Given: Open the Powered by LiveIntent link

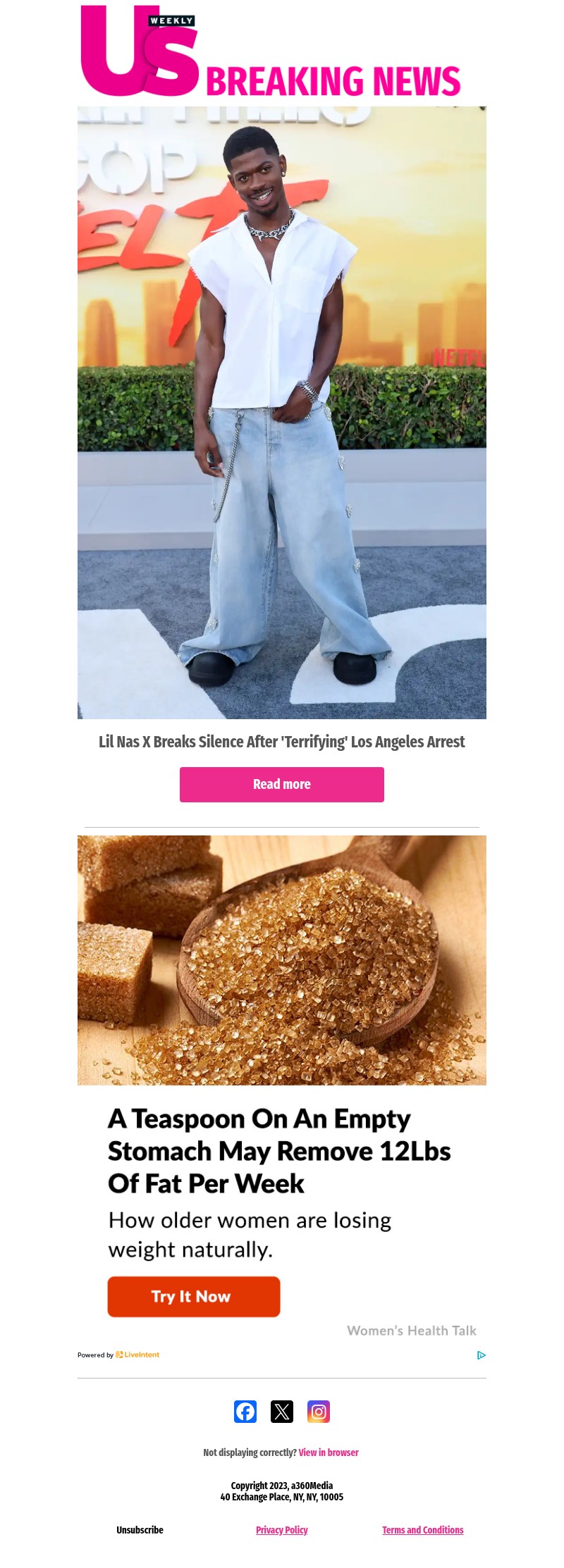Looking at the screenshot, I should [x=118, y=1355].
